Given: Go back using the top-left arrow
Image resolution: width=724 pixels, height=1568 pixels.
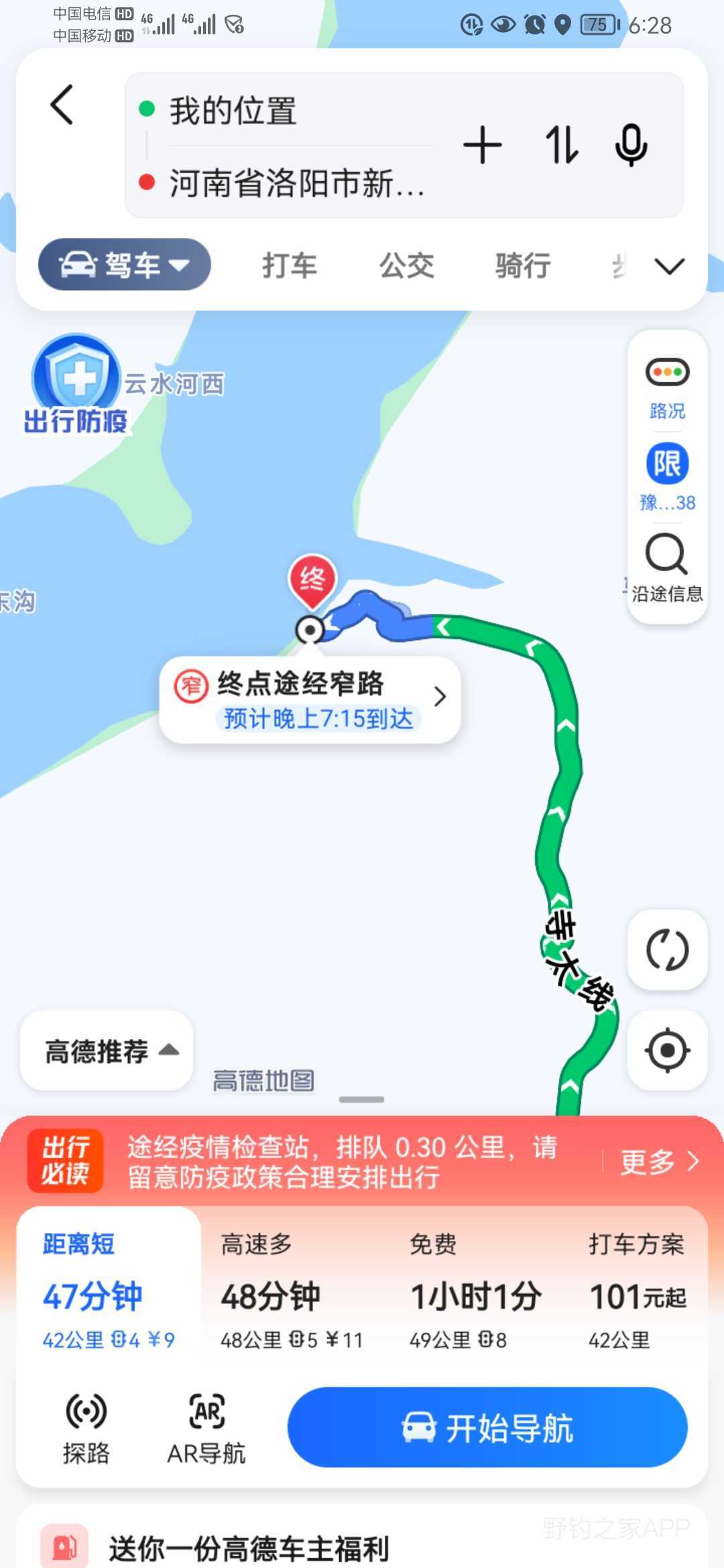Looking at the screenshot, I should point(62,105).
